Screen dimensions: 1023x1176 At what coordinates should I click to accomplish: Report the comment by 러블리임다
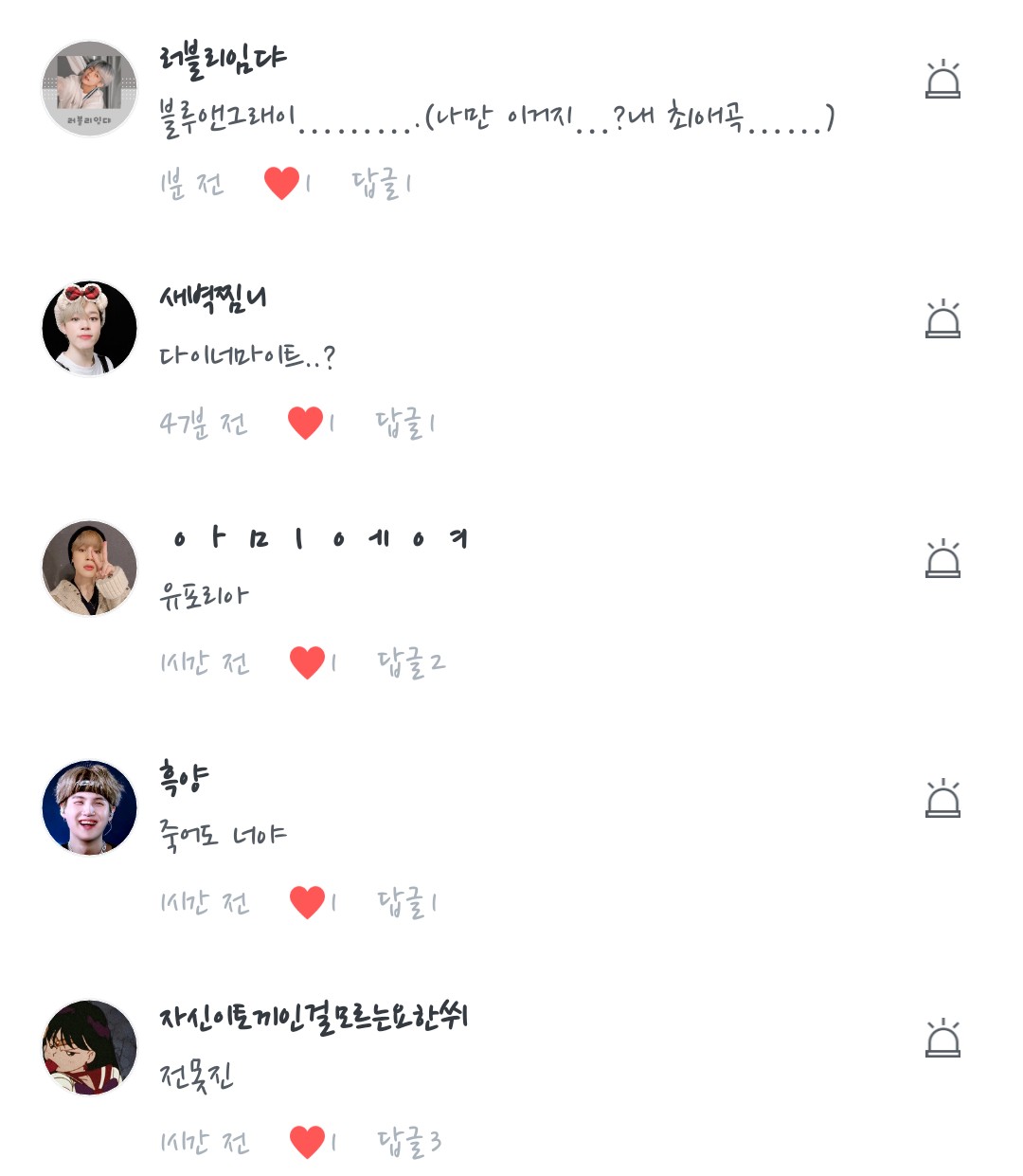pyautogui.click(x=942, y=81)
